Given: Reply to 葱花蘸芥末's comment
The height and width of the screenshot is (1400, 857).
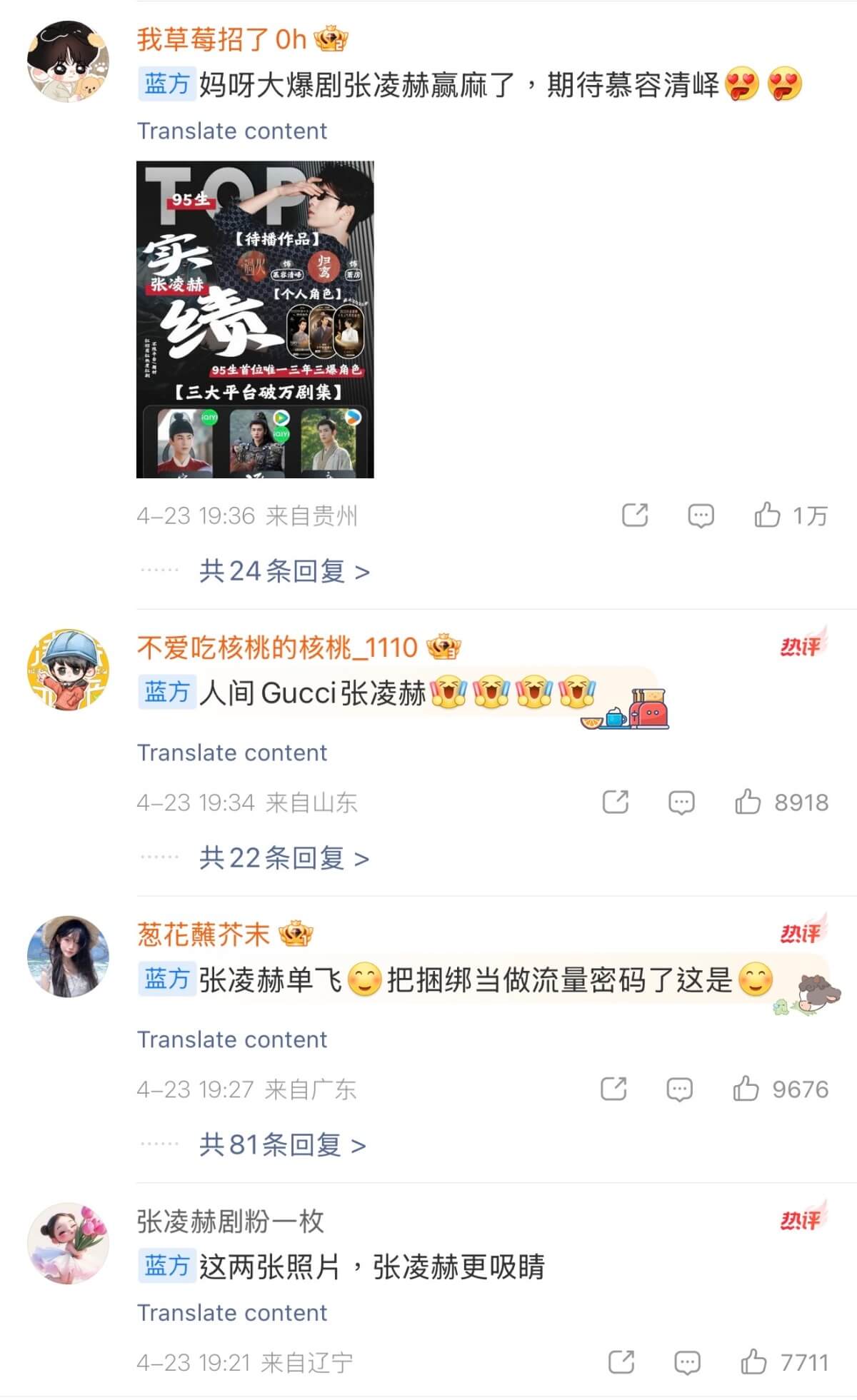Looking at the screenshot, I should coord(679,1089).
